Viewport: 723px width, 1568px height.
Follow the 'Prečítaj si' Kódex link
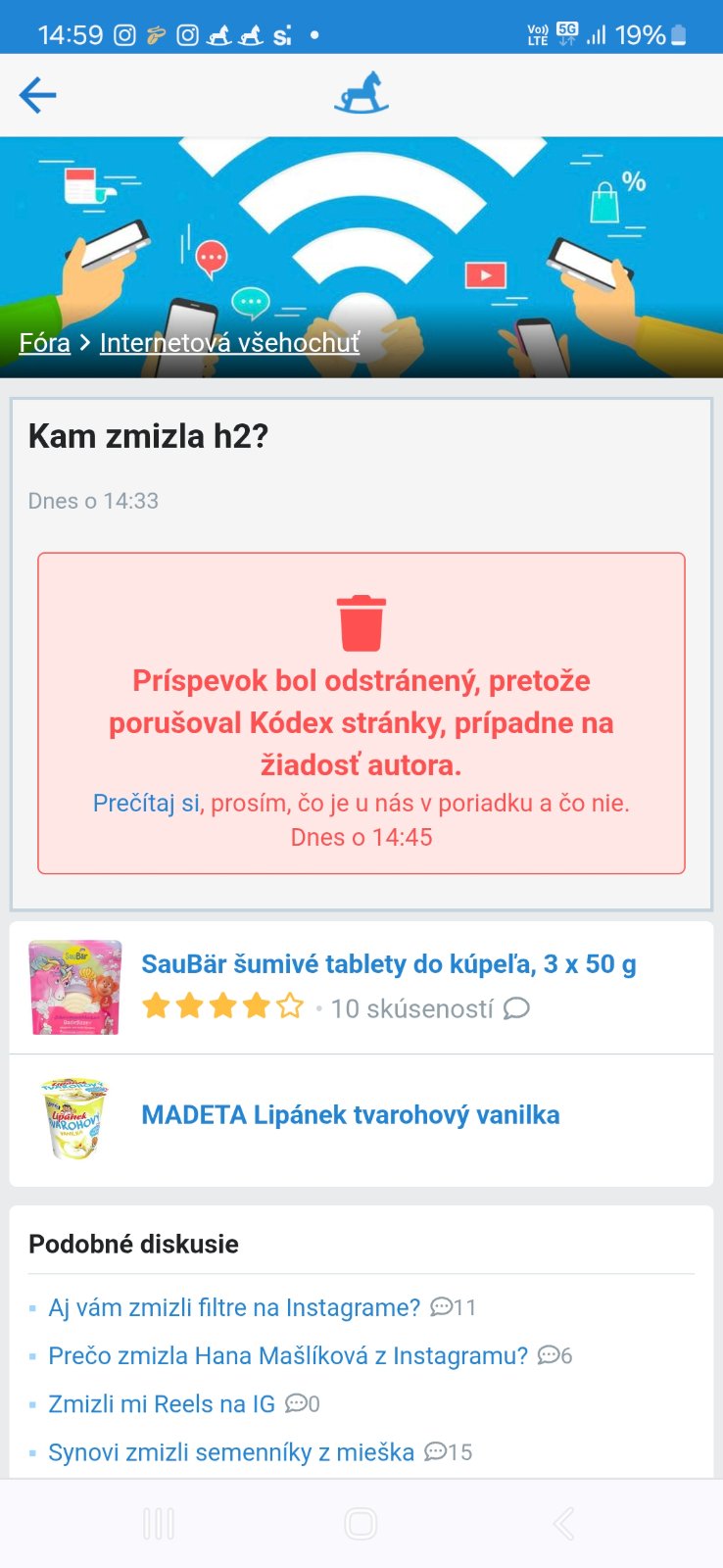tap(146, 804)
